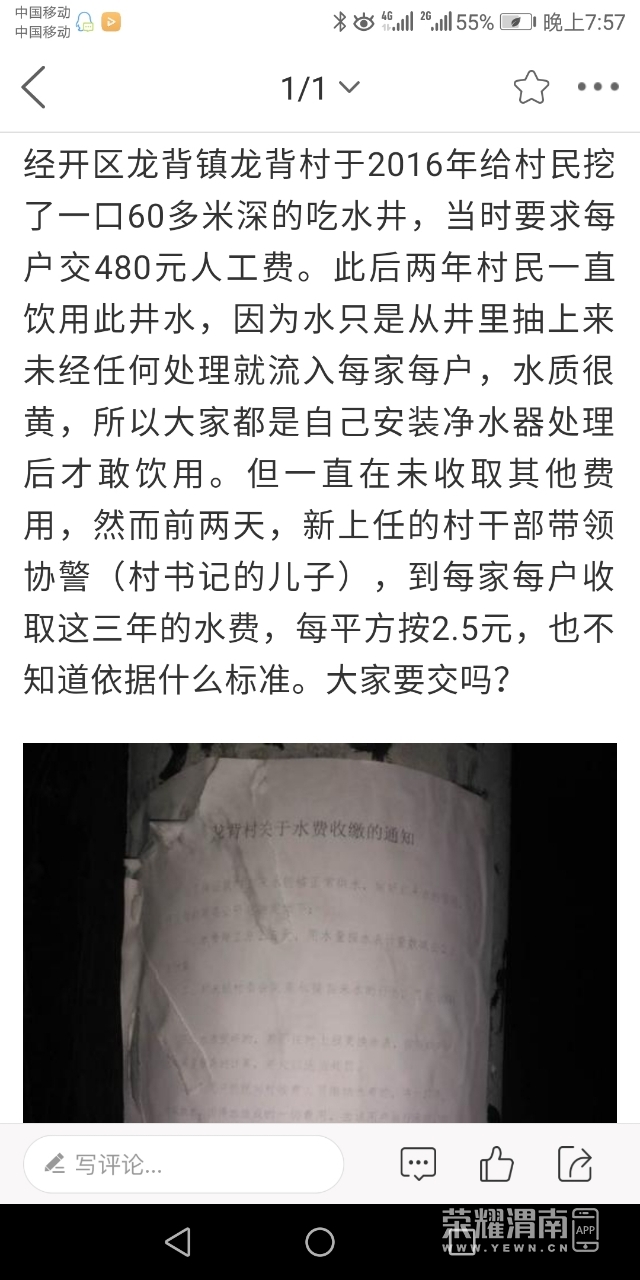Open the three-dot overflow menu
640x1280 pixels.
pos(598,88)
